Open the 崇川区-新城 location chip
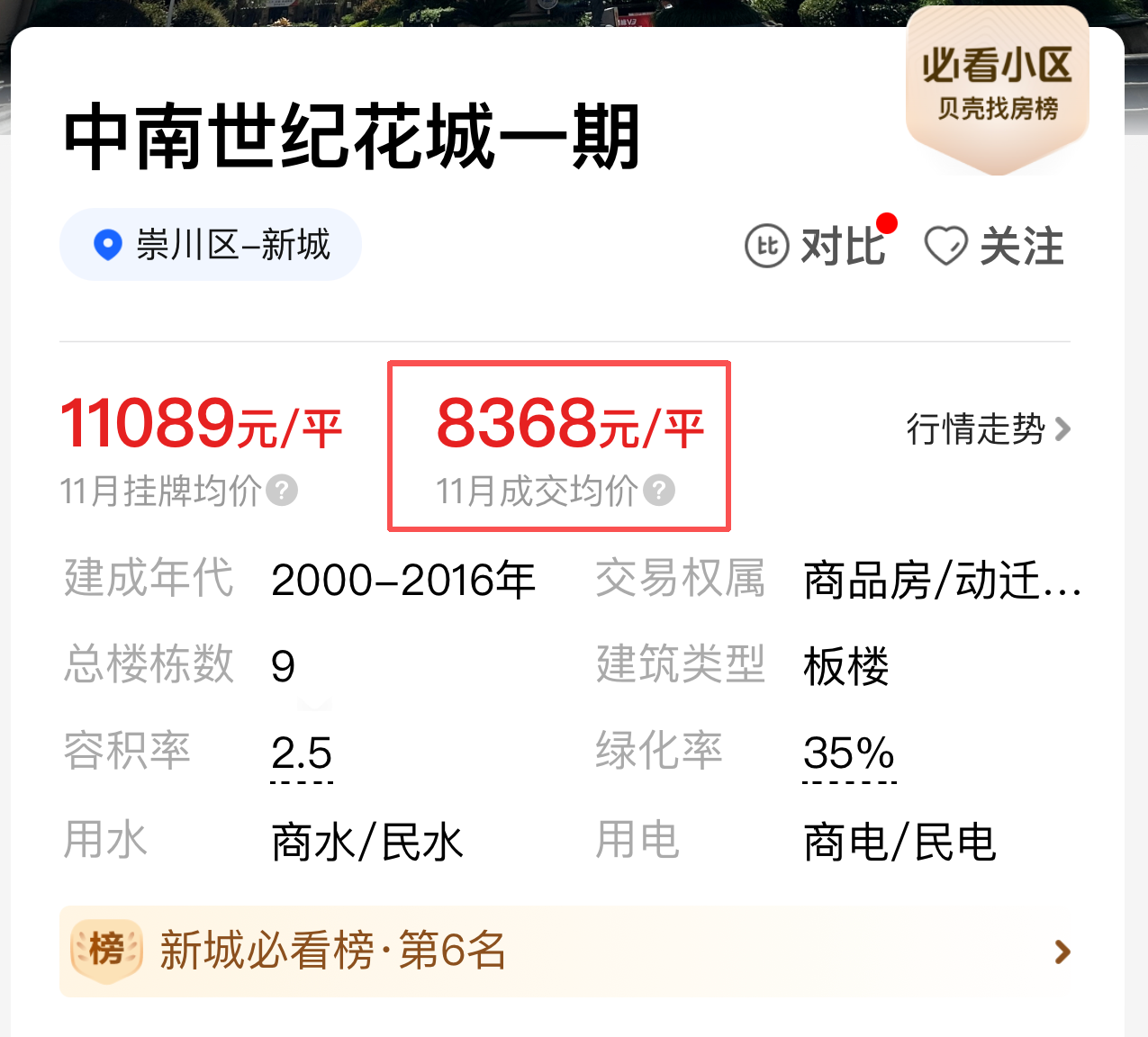The height and width of the screenshot is (1037, 1148). click(x=211, y=245)
